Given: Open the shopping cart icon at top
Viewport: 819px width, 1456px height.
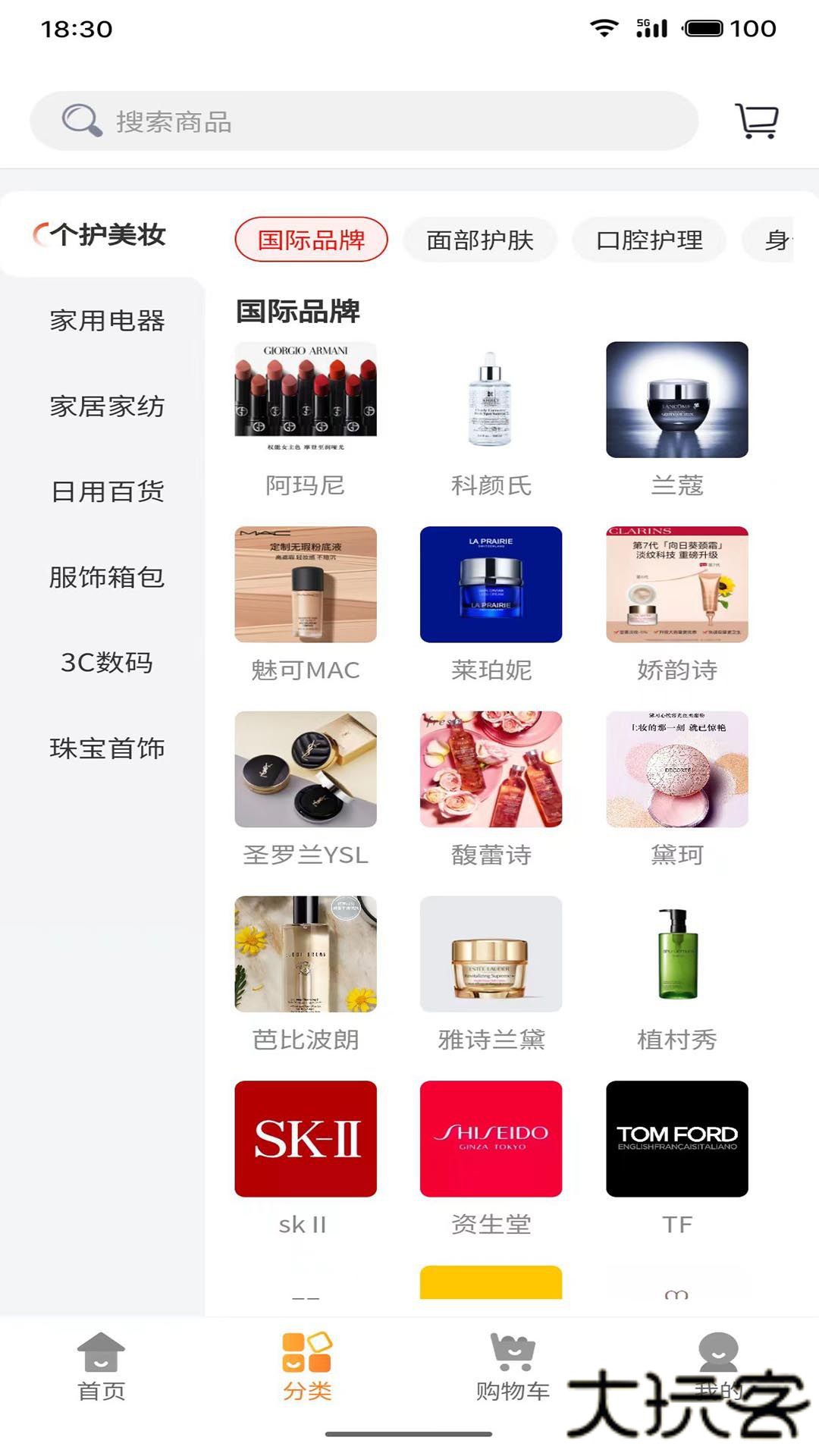Looking at the screenshot, I should click(757, 121).
